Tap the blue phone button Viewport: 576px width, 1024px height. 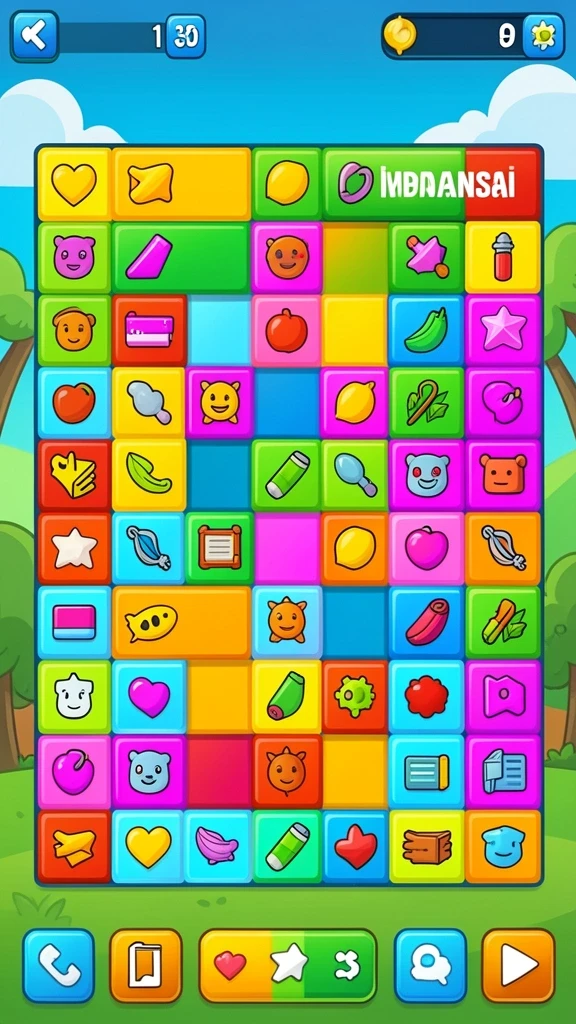coord(59,966)
